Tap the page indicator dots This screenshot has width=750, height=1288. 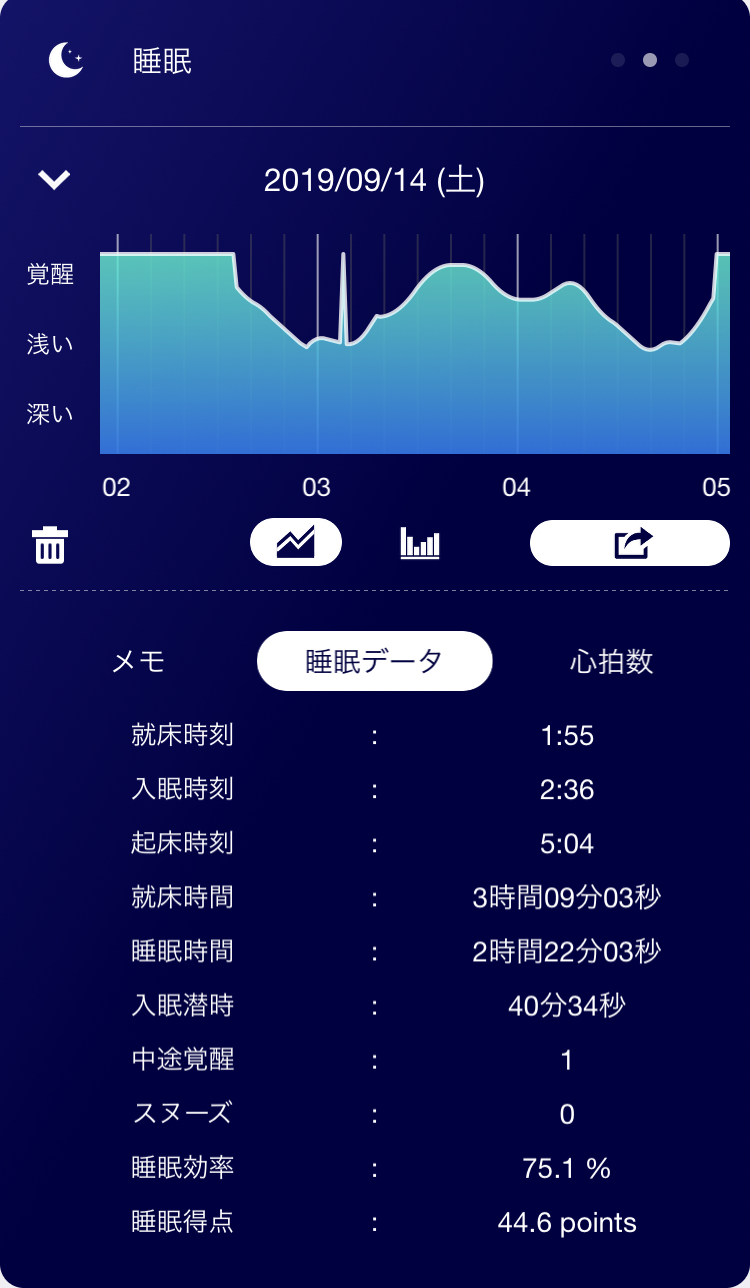pyautogui.click(x=650, y=60)
